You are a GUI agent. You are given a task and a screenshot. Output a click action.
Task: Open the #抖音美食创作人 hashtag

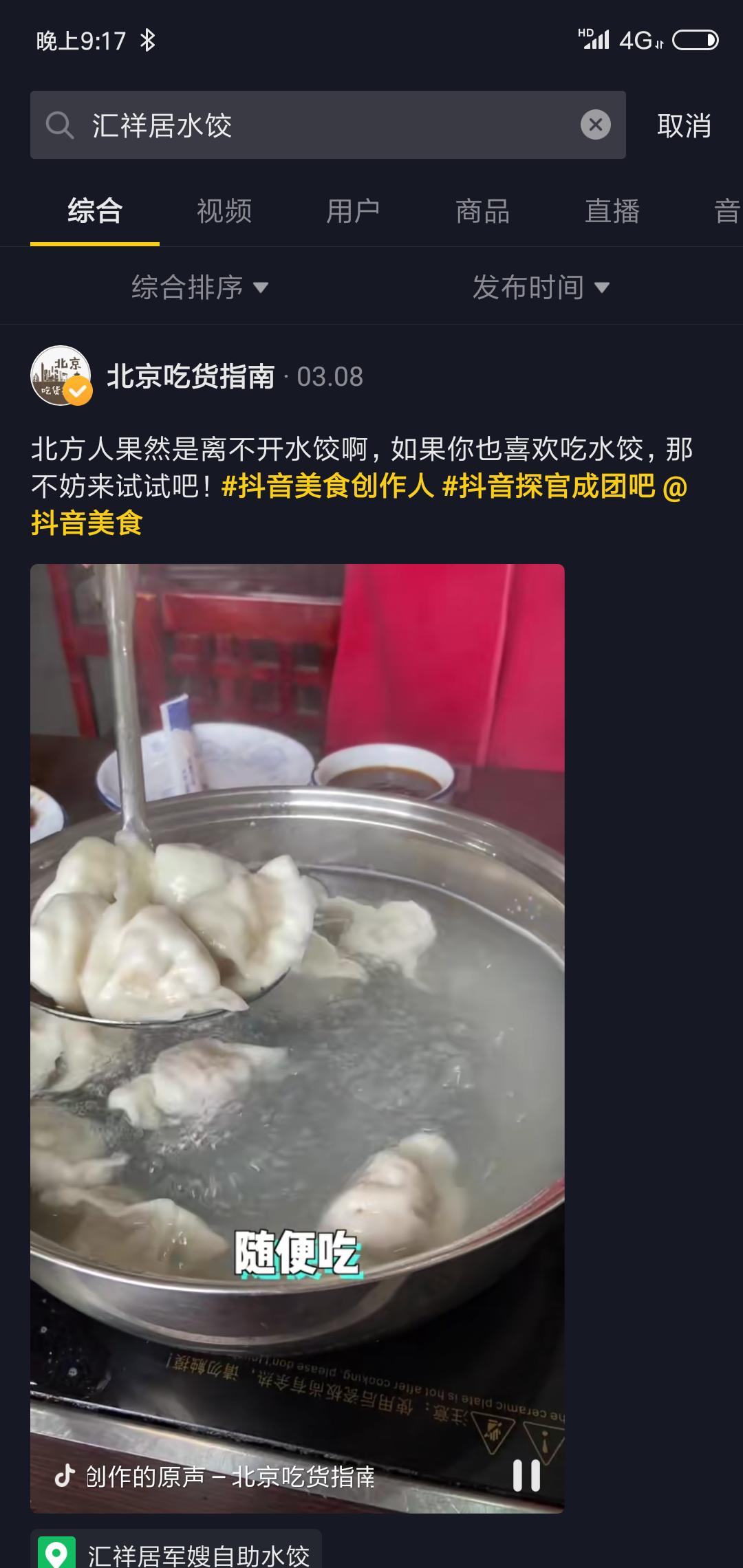pos(327,486)
